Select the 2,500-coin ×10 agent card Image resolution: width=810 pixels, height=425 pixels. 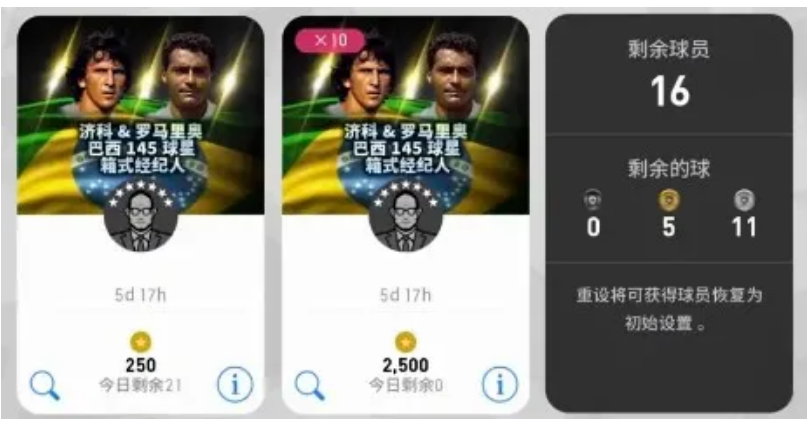pos(405,200)
